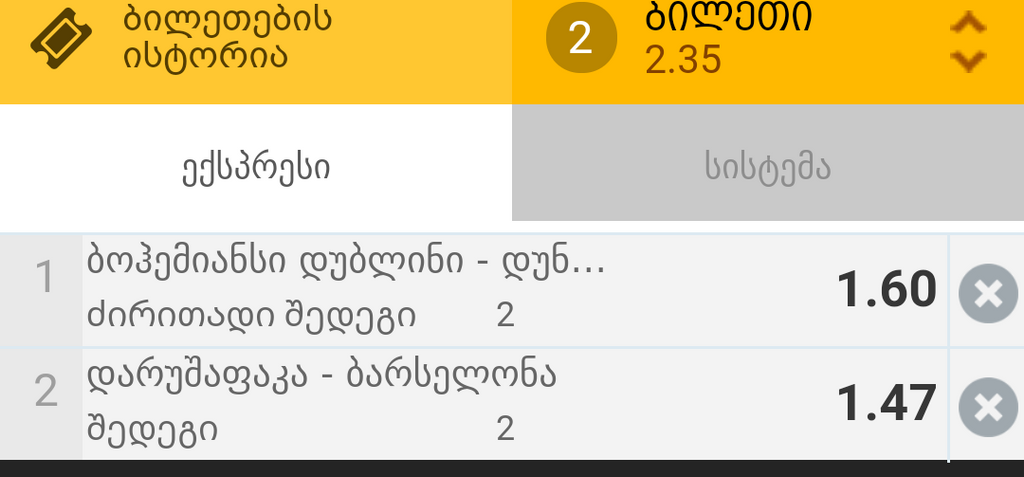
Task: Open ბილეთების ისტორია ticket history
Action: [200, 40]
